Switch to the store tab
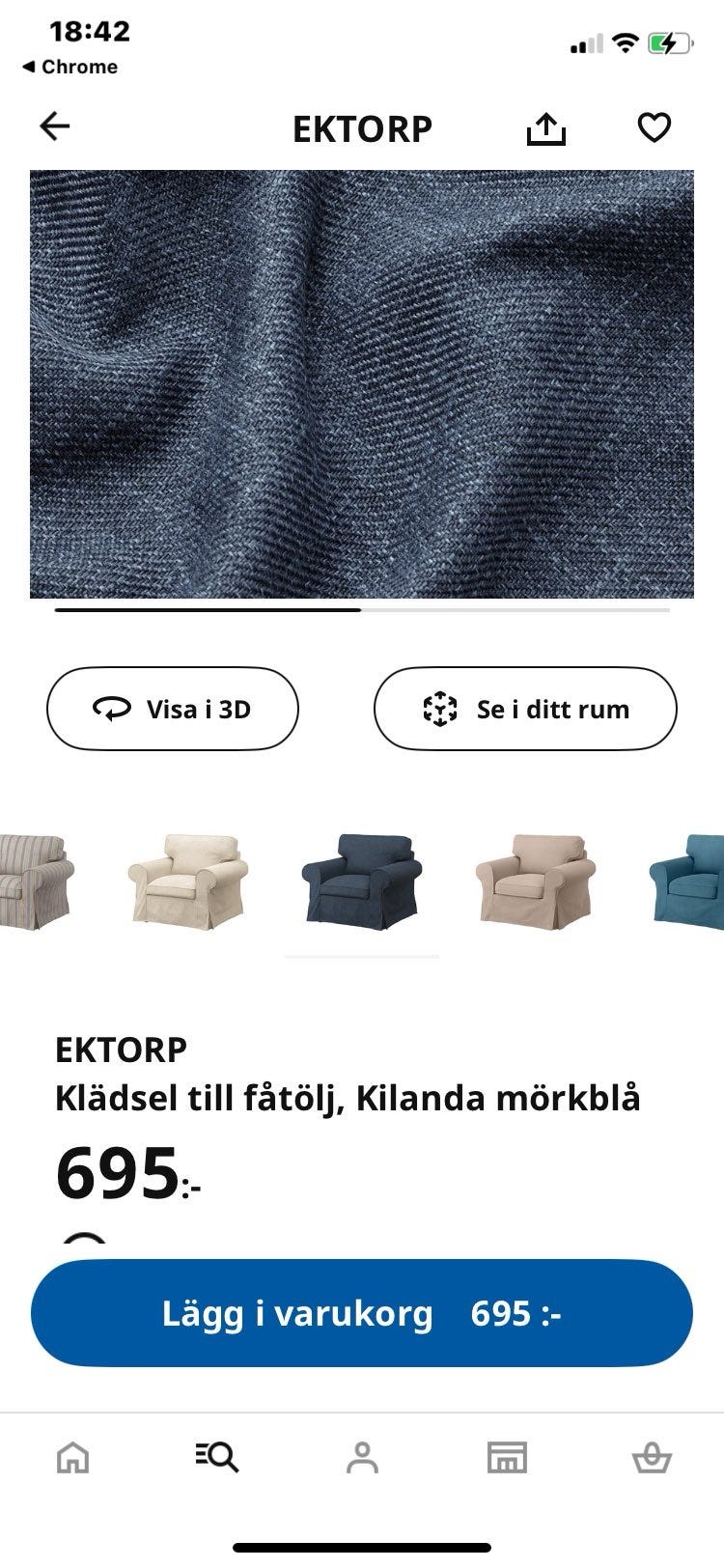This screenshot has width=724, height=1568. pos(507,1457)
